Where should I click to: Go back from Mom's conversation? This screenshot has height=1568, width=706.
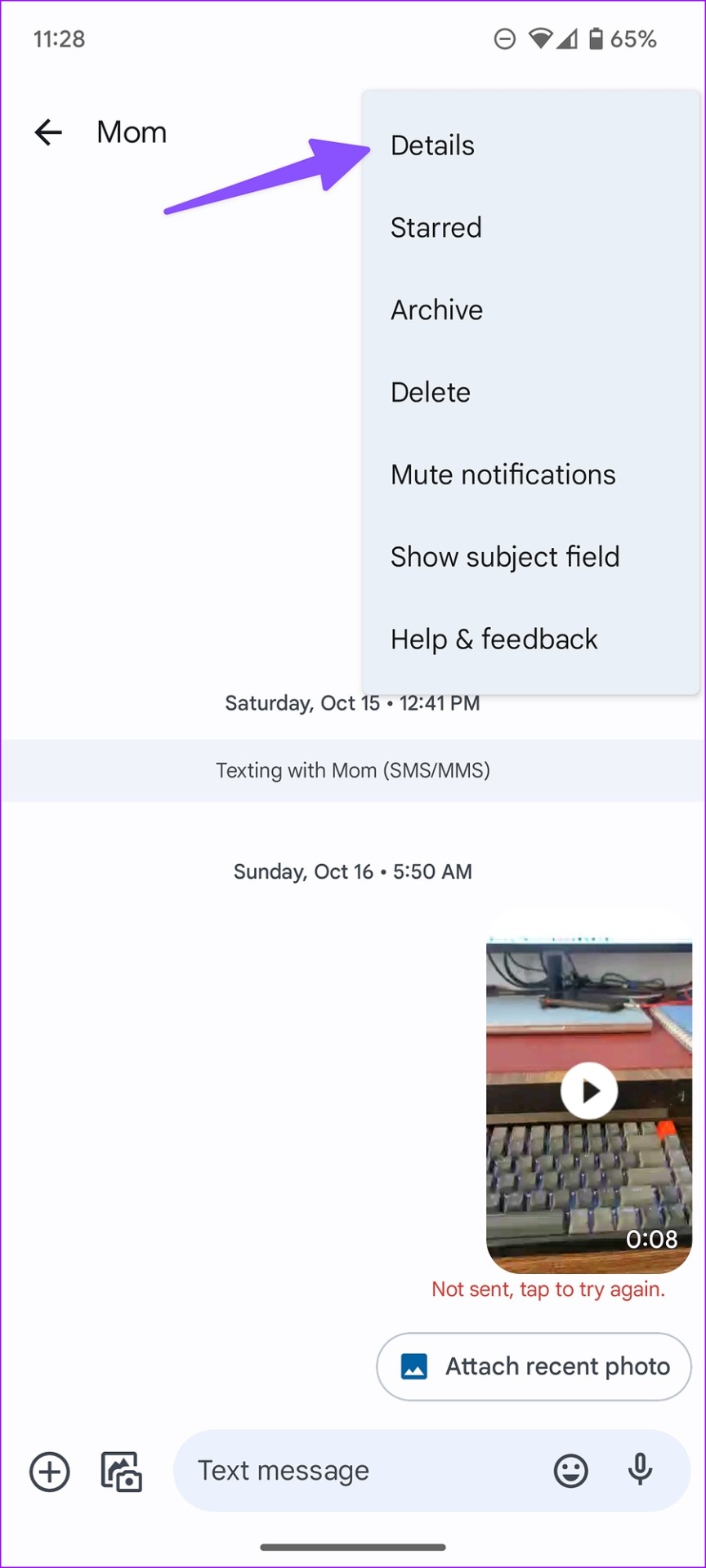(x=48, y=131)
